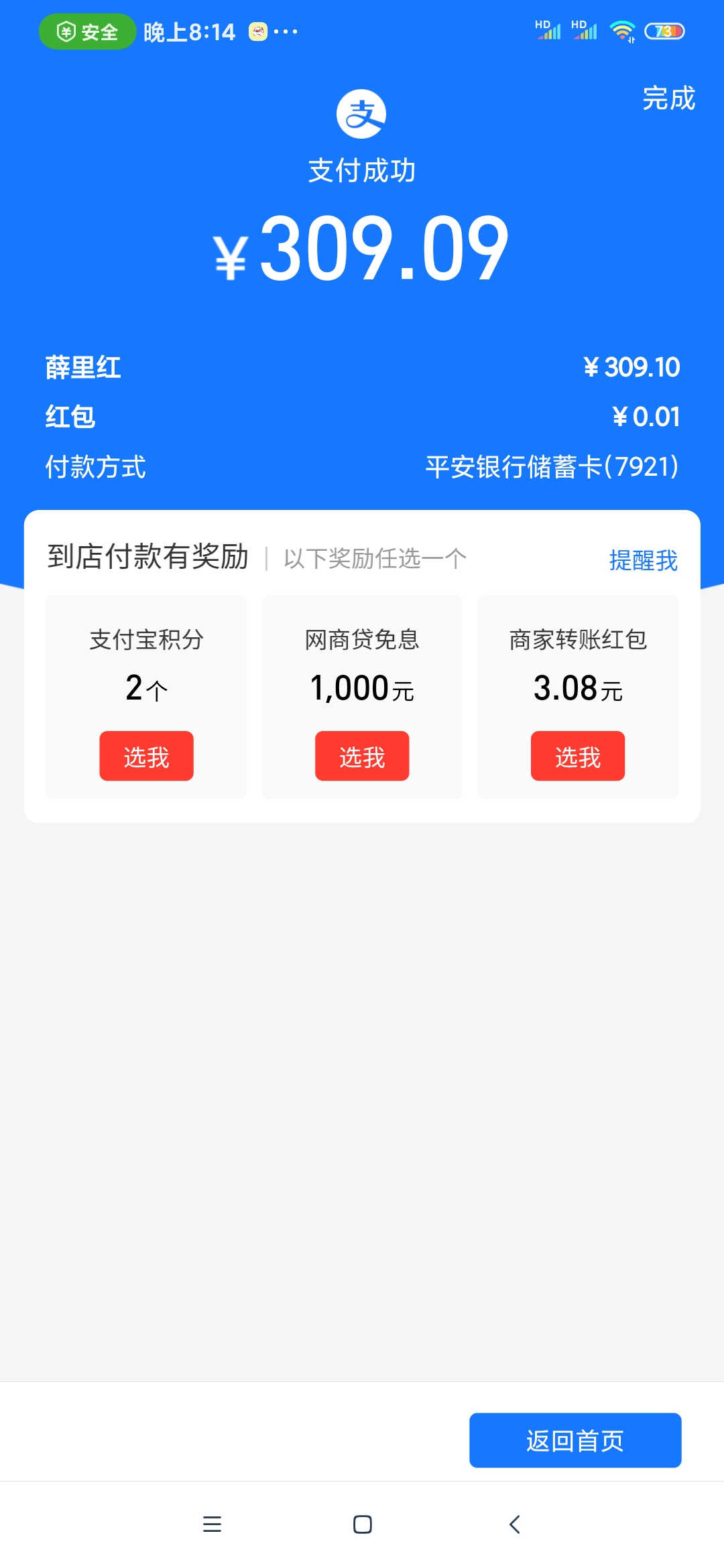This screenshot has width=724, height=1568.
Task: Choose the 网商贷免息 1,000元 reward
Action: (362, 756)
